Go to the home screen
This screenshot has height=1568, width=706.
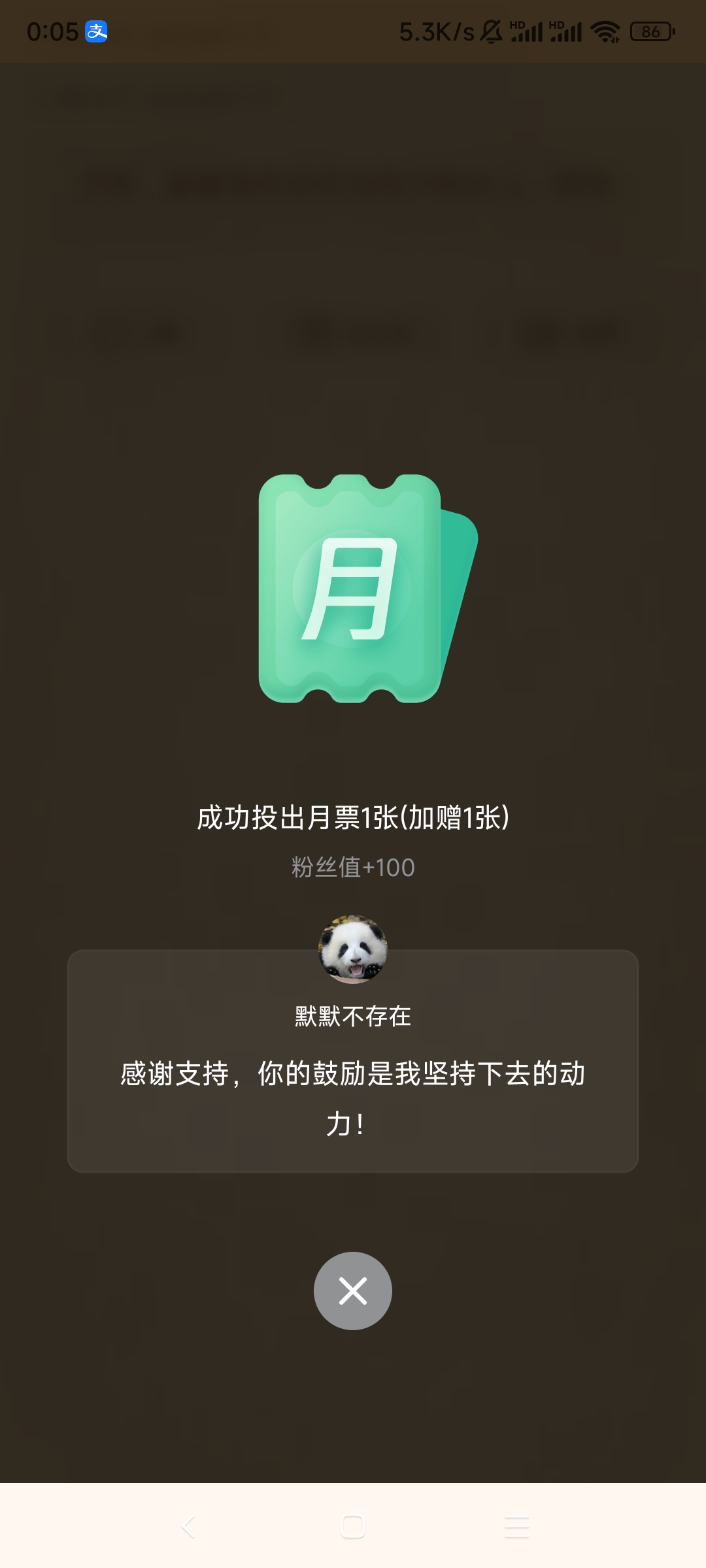click(352, 1527)
